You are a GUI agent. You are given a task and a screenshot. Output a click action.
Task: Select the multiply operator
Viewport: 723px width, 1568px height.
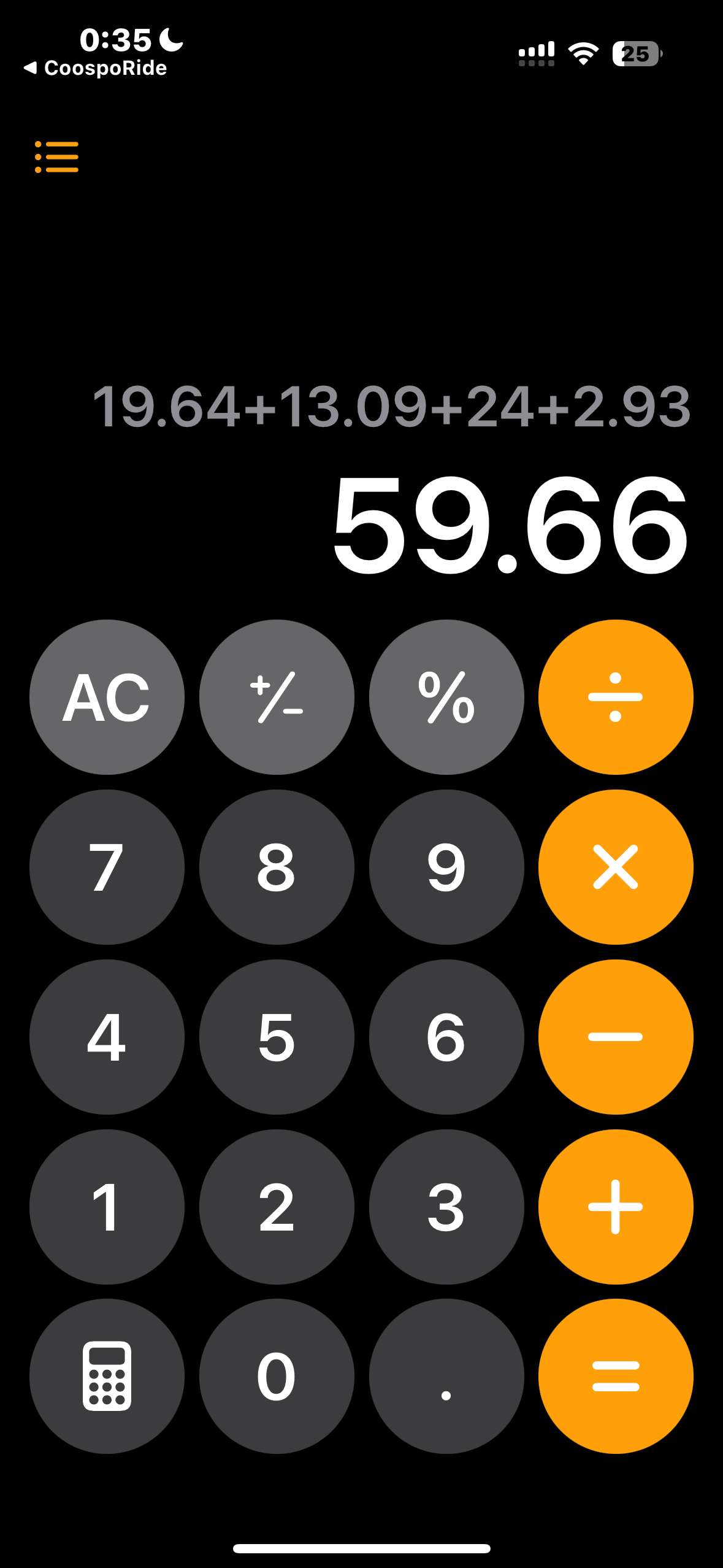click(x=616, y=867)
